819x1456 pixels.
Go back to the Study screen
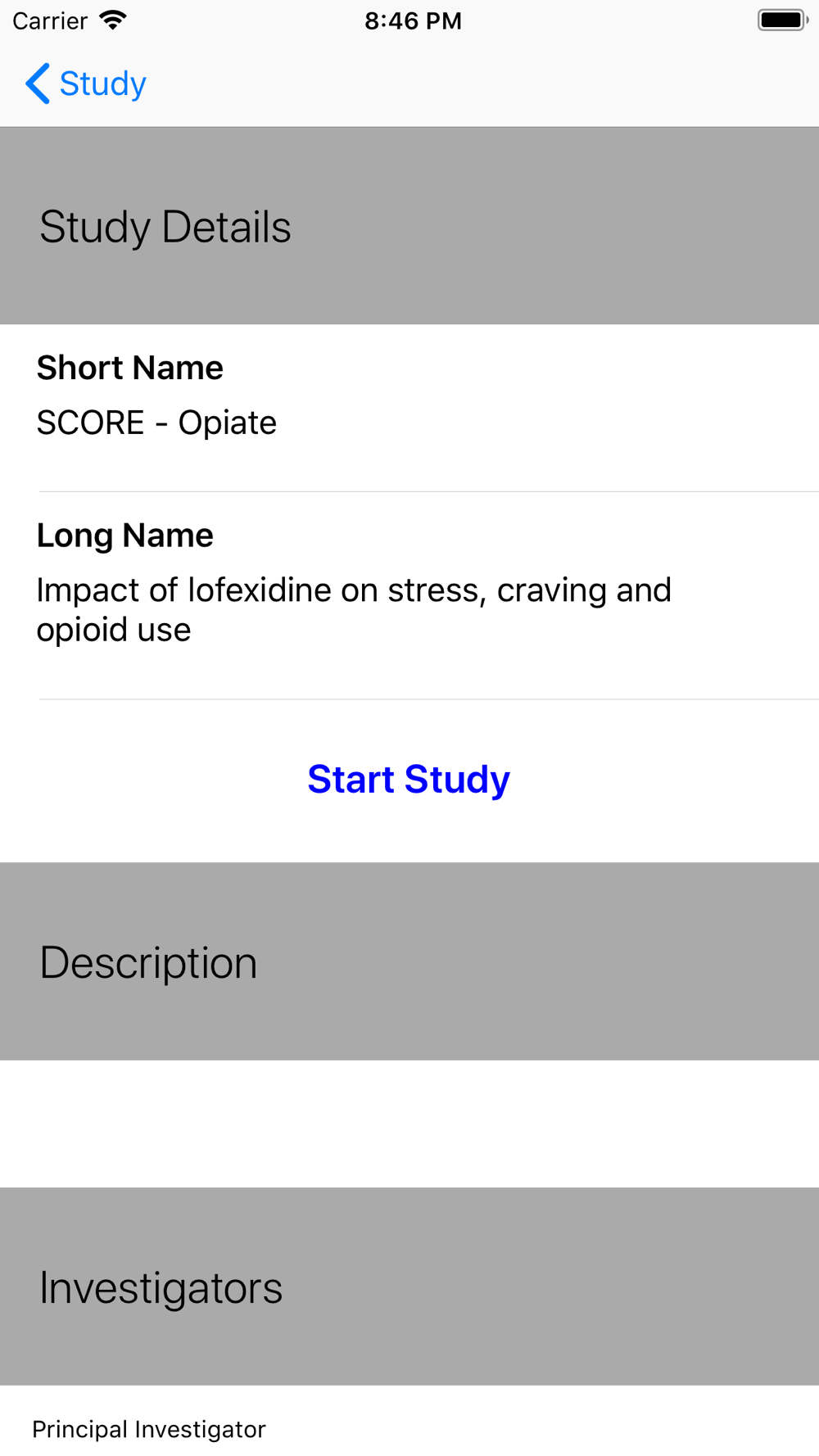[x=86, y=84]
